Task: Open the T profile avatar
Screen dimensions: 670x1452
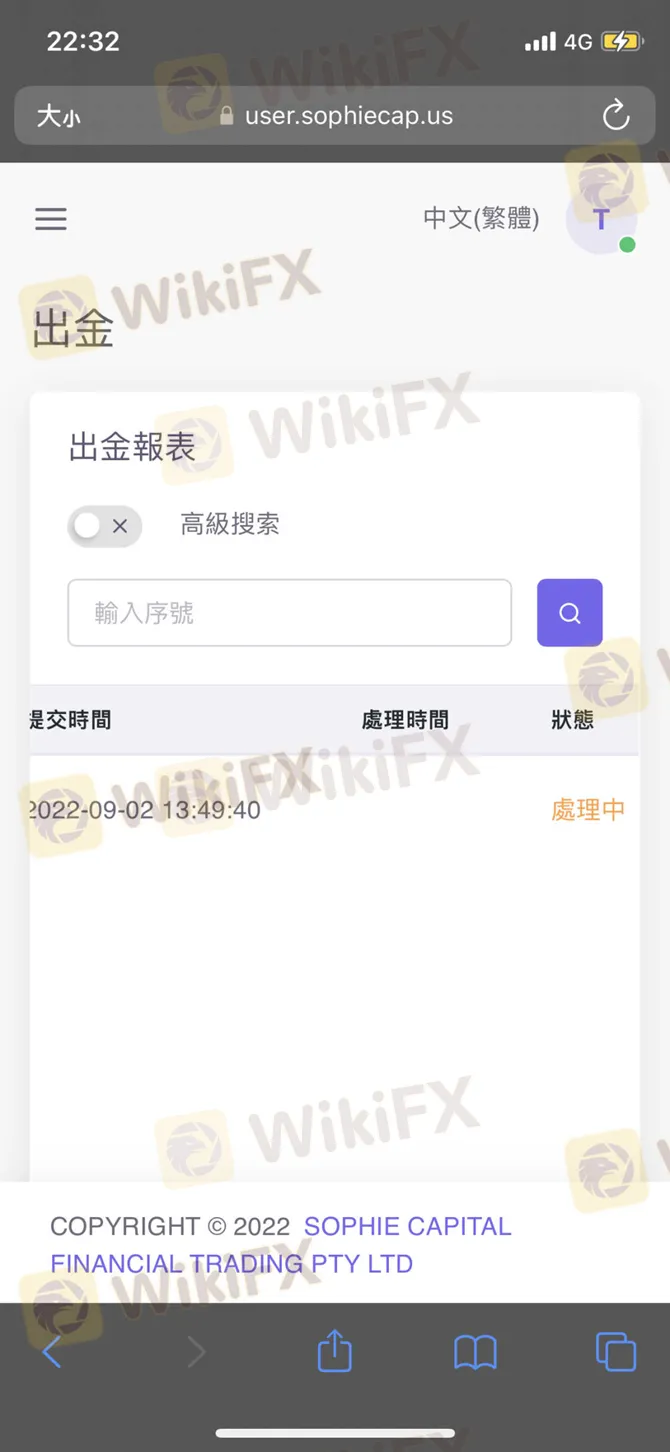Action: click(x=601, y=221)
